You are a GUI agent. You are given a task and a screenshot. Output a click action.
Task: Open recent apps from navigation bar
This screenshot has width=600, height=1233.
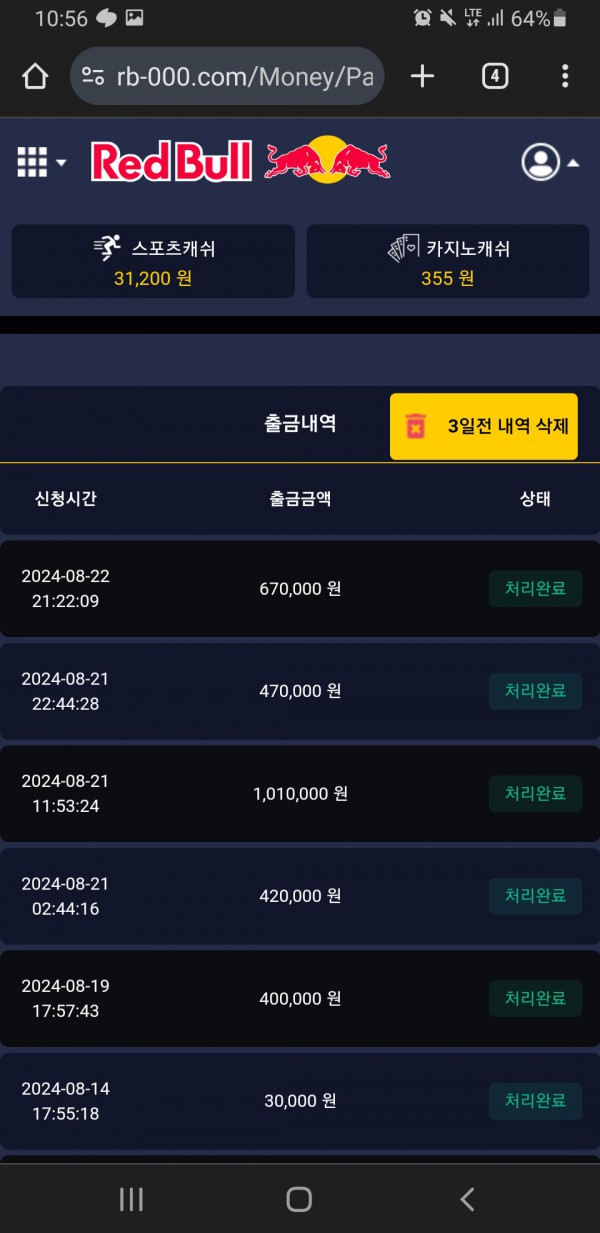(131, 1199)
